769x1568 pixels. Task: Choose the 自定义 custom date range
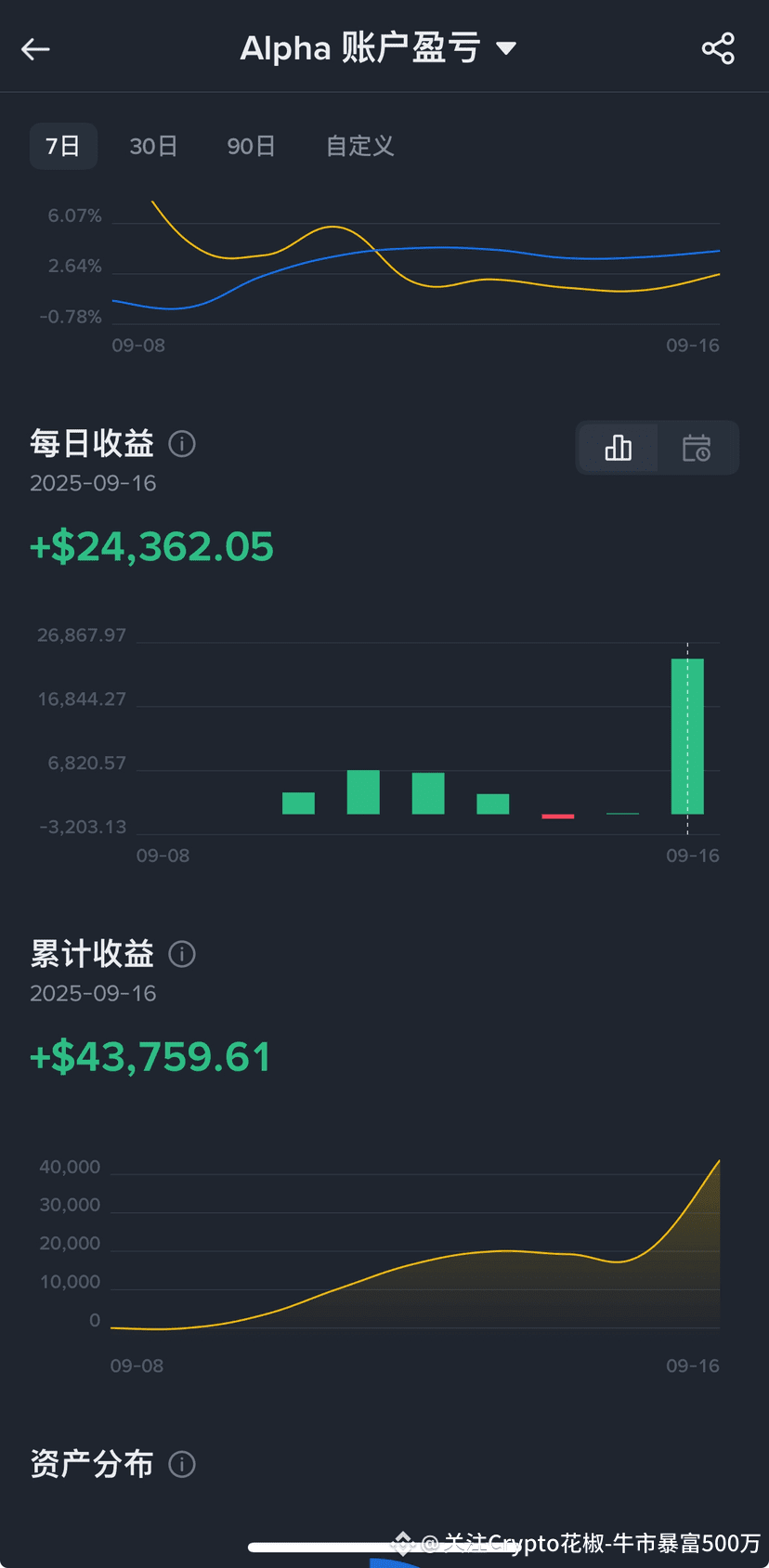[359, 146]
